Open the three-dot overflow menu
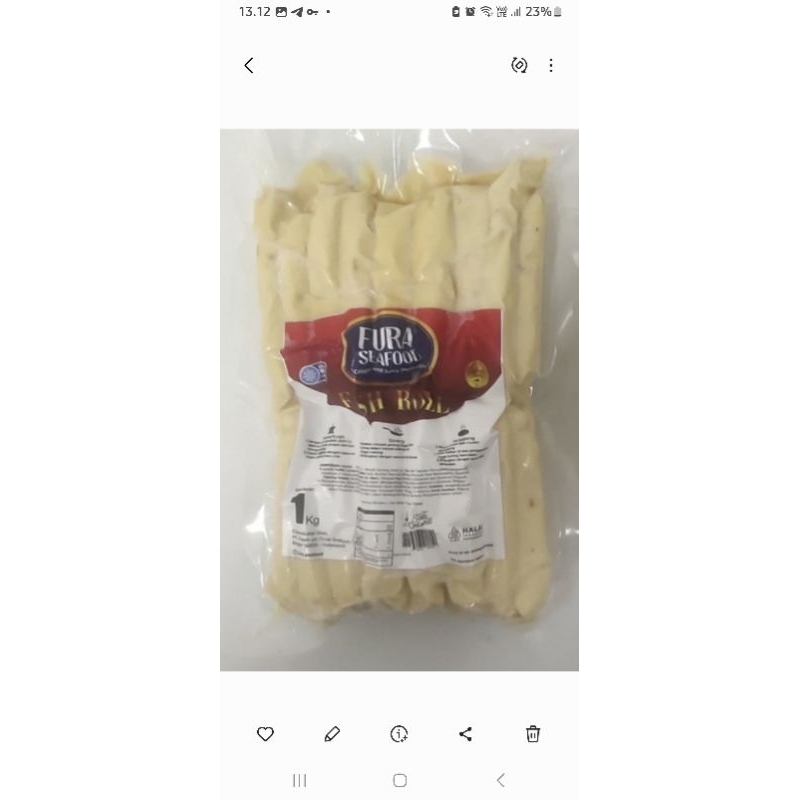This screenshot has width=800, height=800. click(551, 65)
